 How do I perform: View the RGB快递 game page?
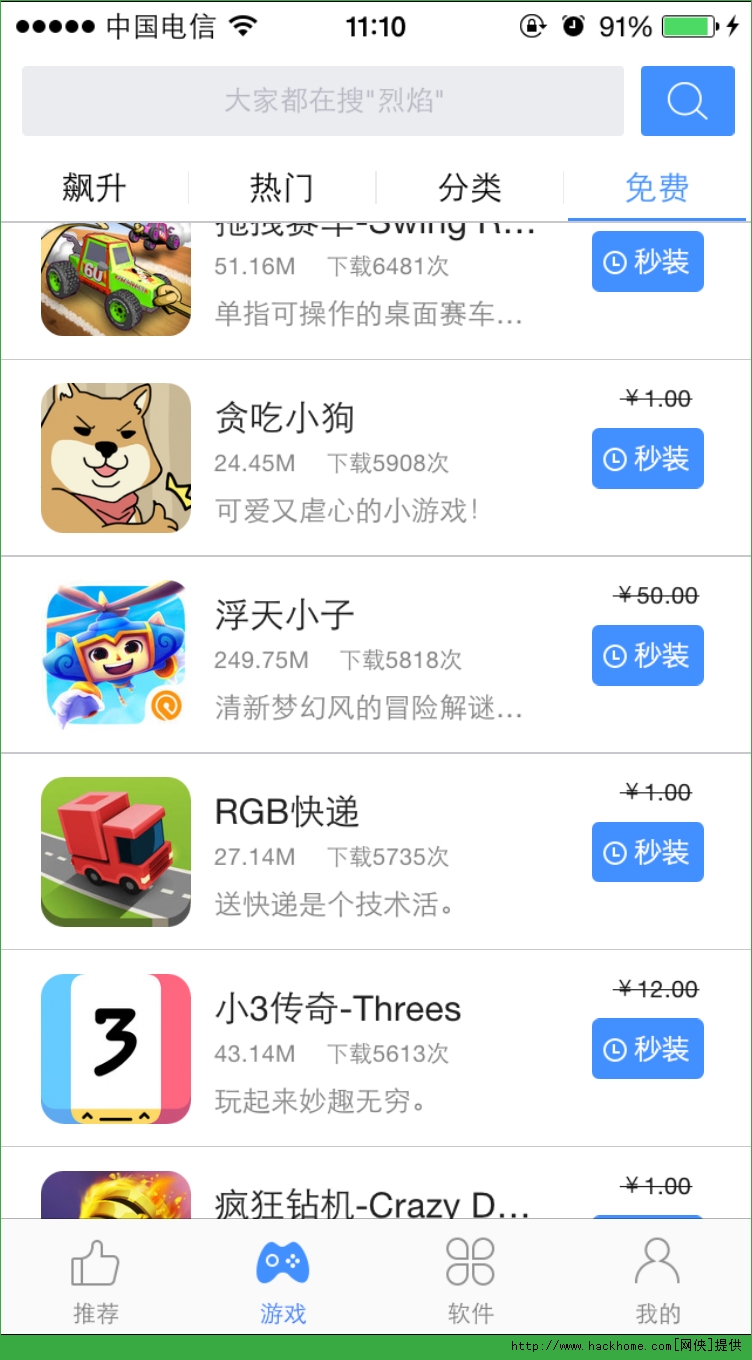tap(287, 812)
